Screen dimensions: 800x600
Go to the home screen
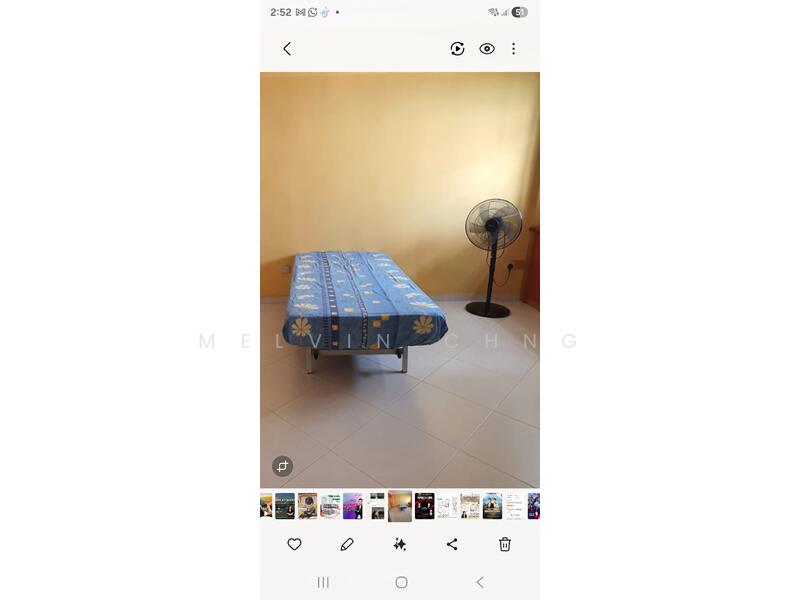(x=401, y=582)
